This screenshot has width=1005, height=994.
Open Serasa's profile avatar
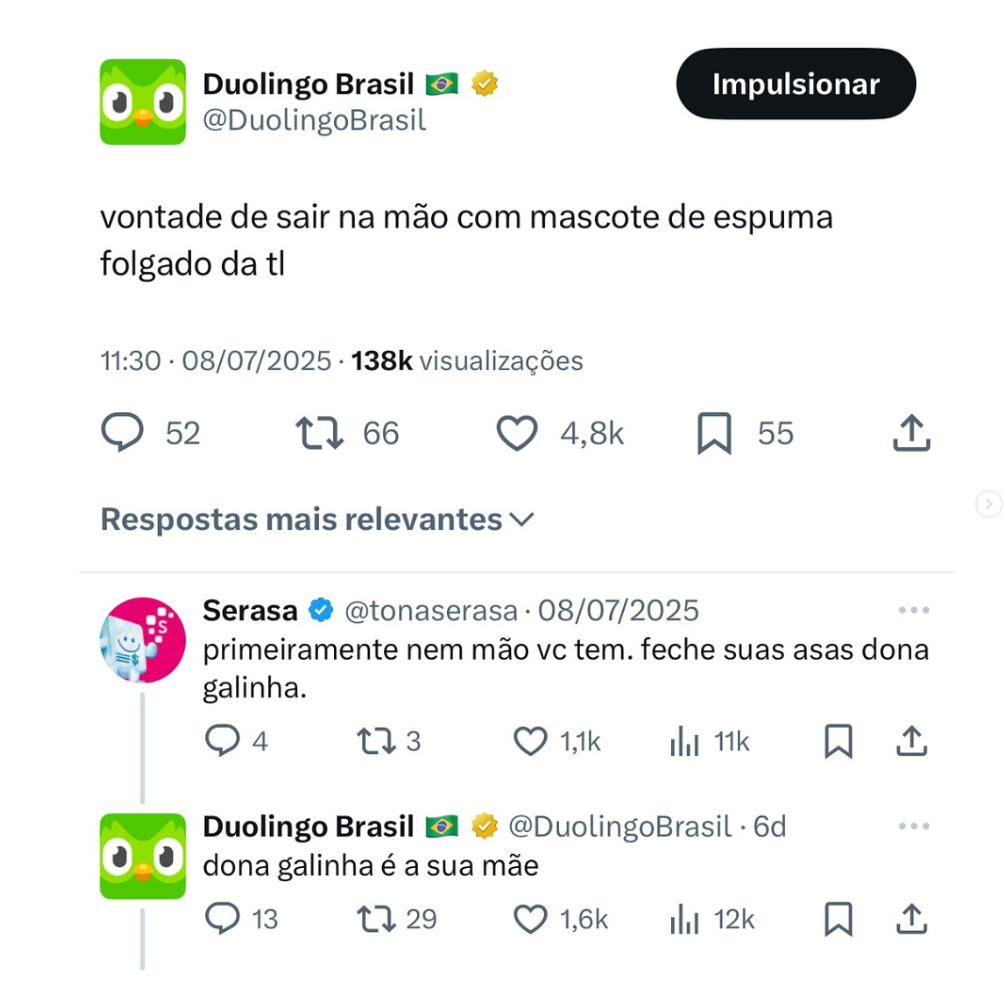tap(142, 640)
